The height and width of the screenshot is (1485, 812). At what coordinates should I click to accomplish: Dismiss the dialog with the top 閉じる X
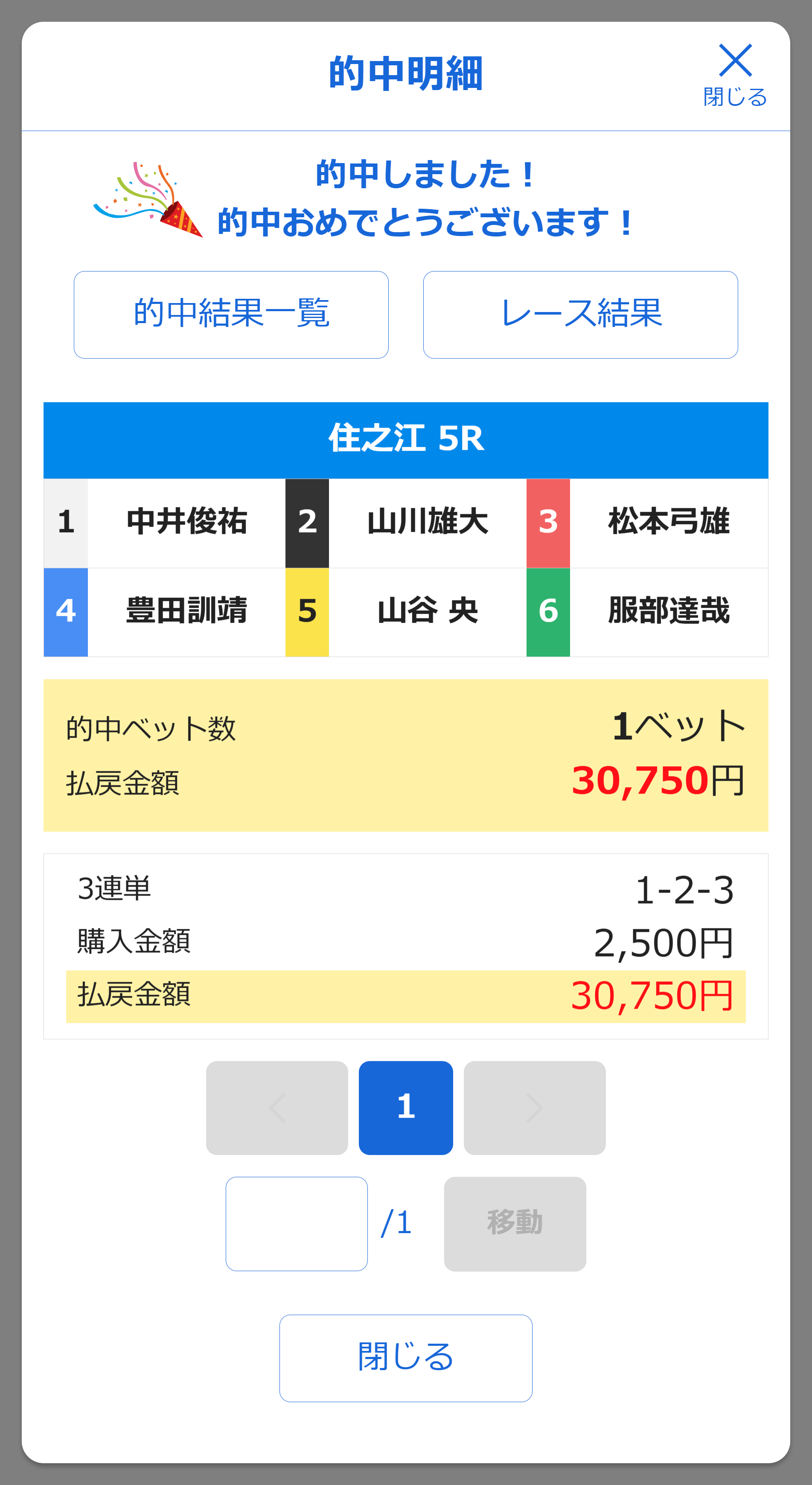tap(735, 74)
